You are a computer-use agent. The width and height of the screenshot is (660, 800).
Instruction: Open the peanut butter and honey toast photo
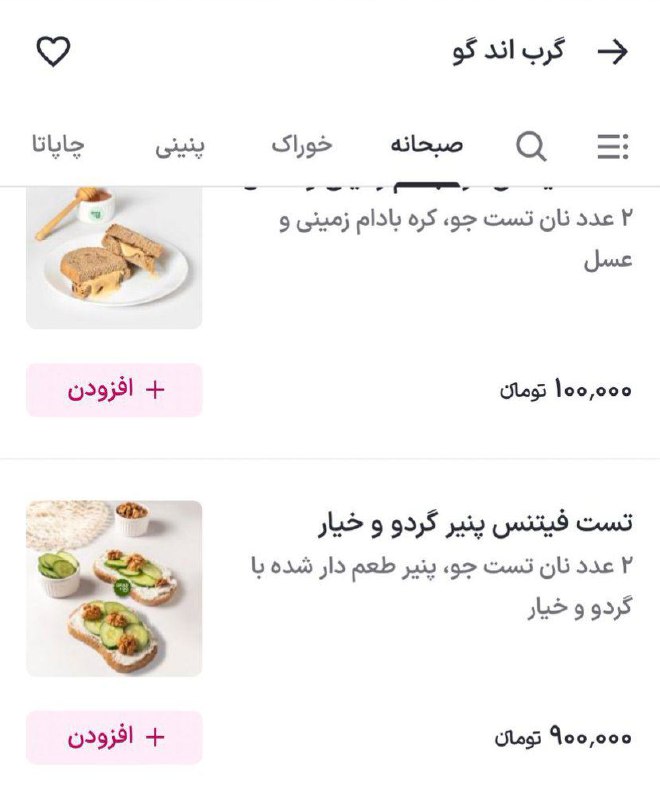[x=114, y=258]
